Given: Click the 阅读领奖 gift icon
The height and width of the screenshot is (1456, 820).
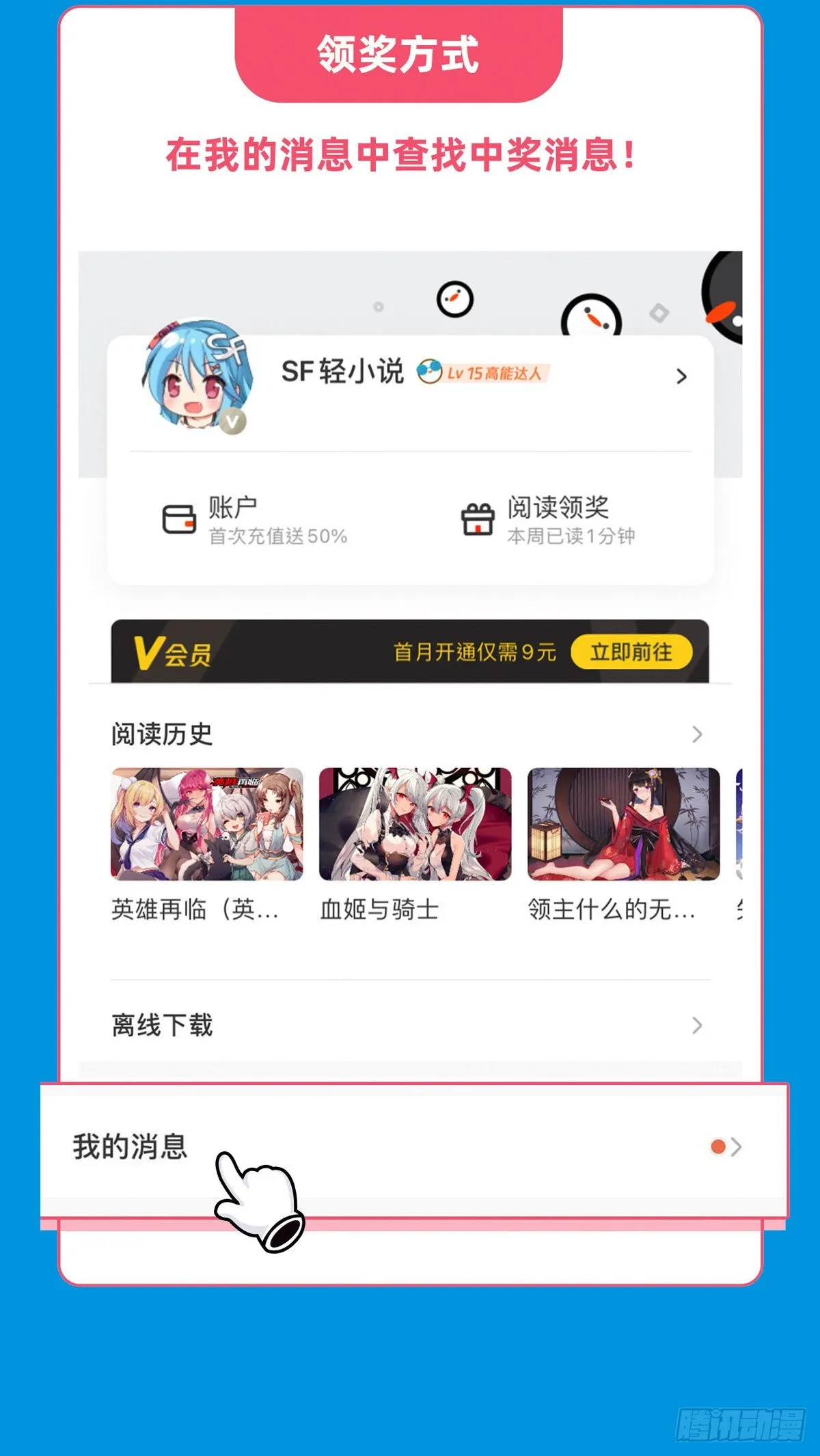Looking at the screenshot, I should [x=478, y=518].
